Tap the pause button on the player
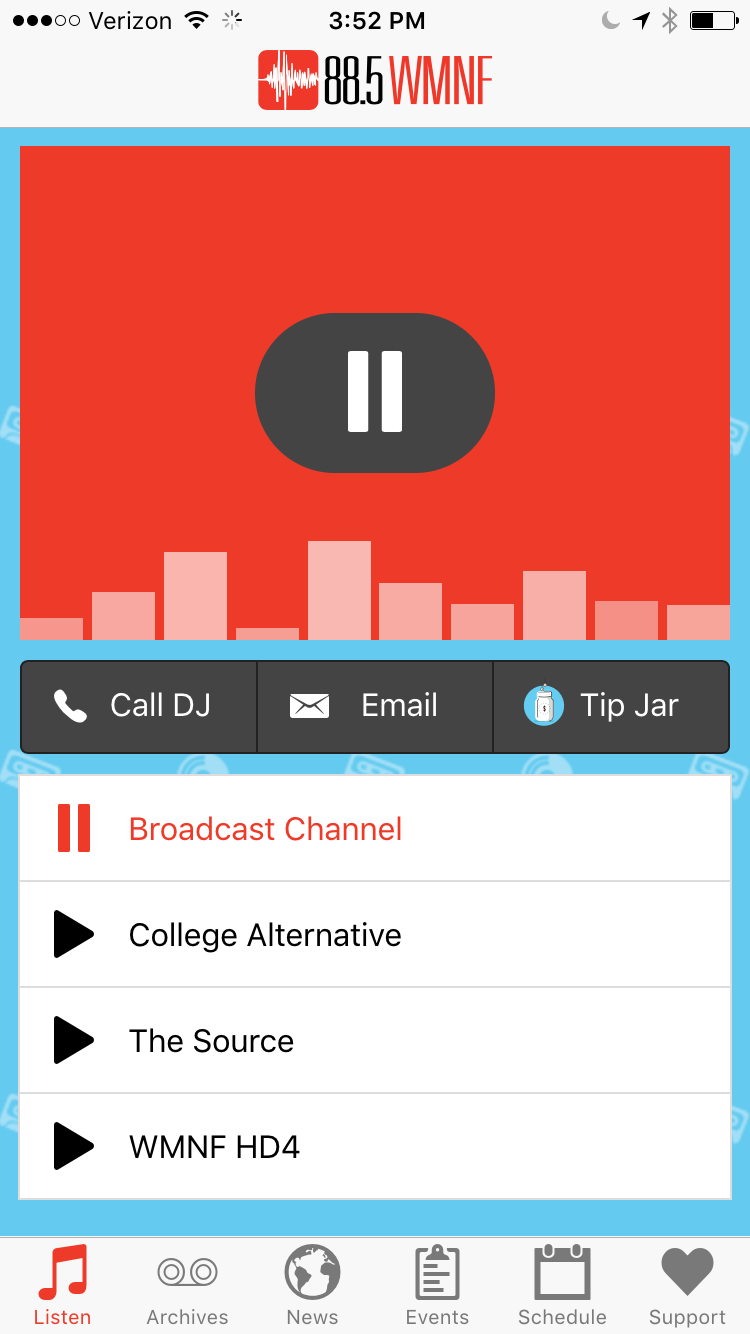750x1334 pixels. point(375,392)
